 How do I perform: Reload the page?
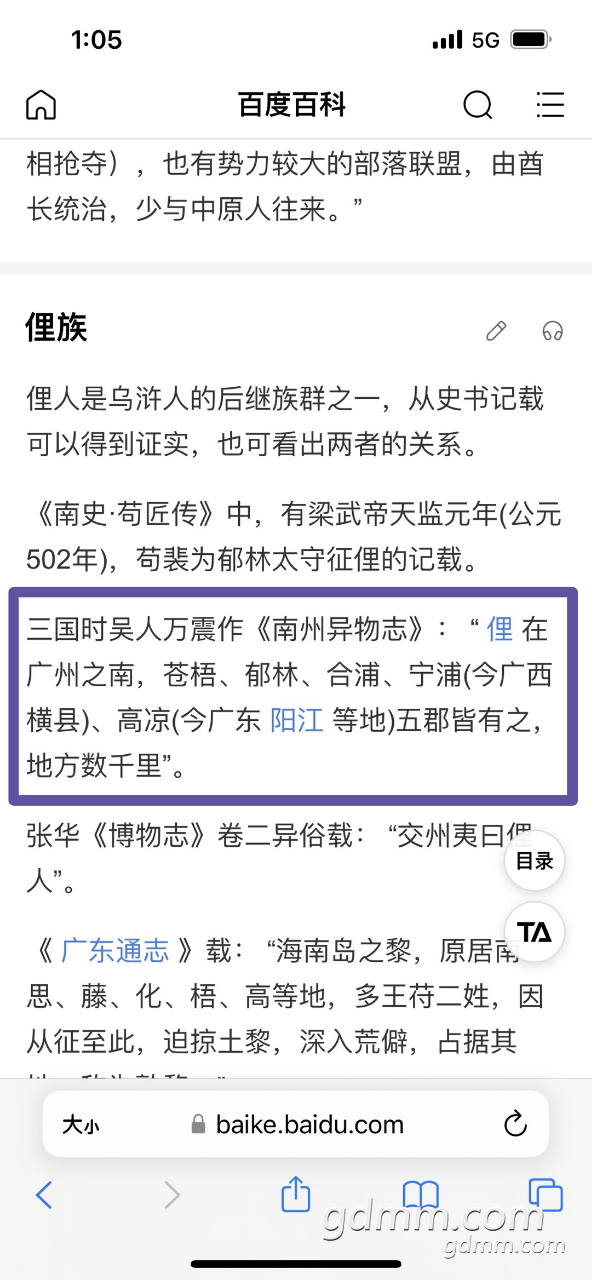[515, 1125]
